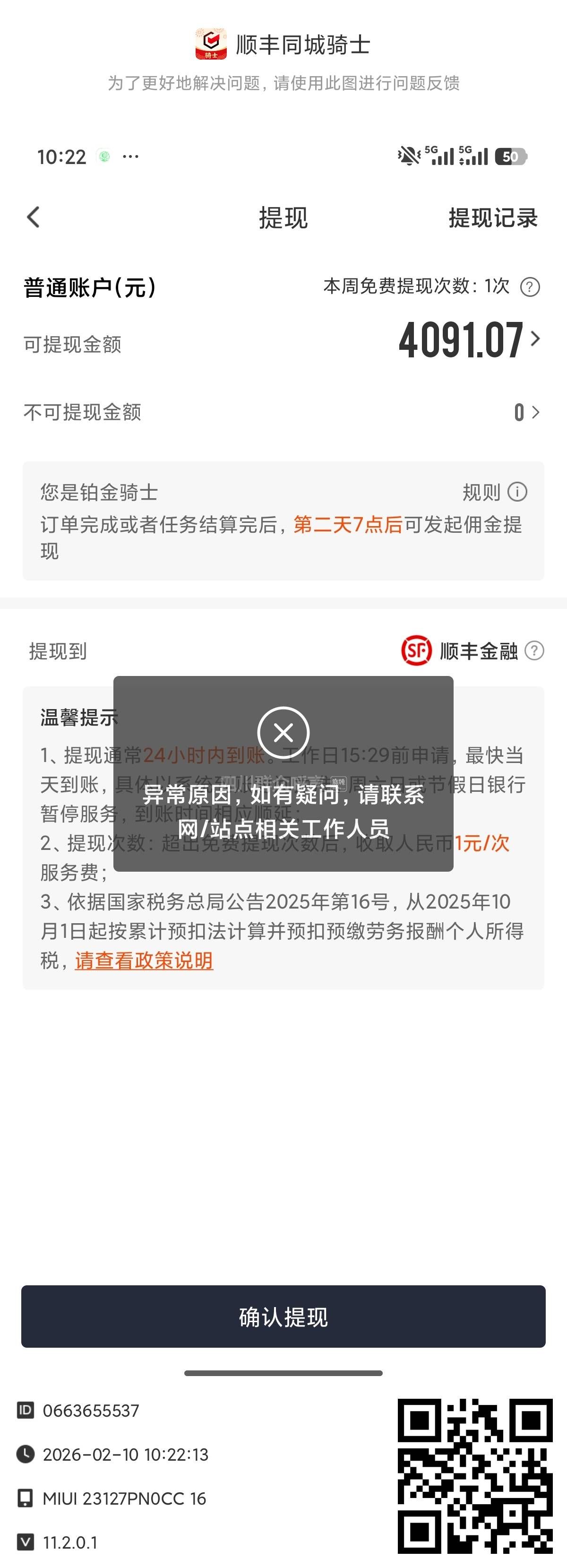The height and width of the screenshot is (1568, 567).
Task: Open the 请查看政策说明 link
Action: (x=144, y=961)
